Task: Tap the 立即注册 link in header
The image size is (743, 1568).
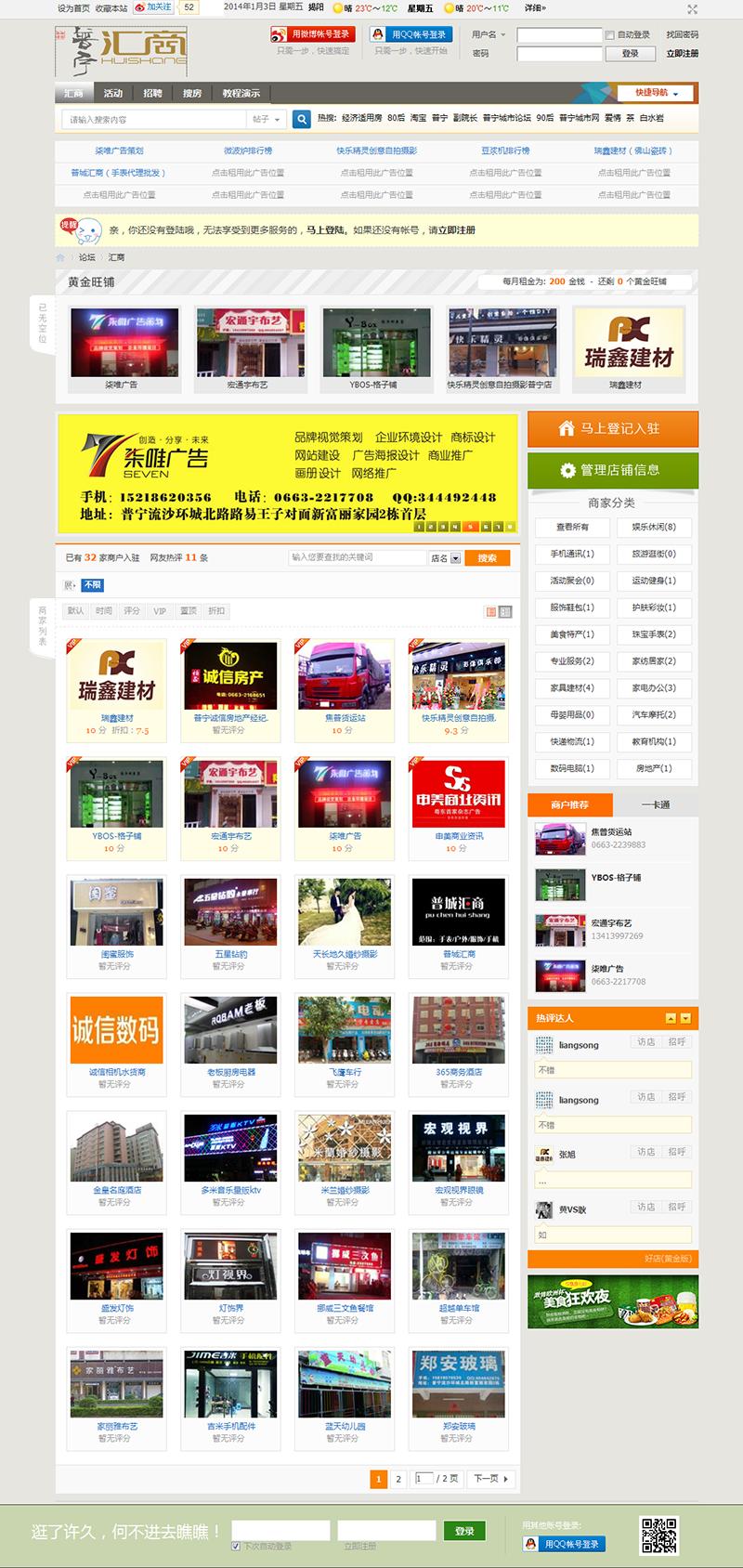Action: click(x=683, y=54)
